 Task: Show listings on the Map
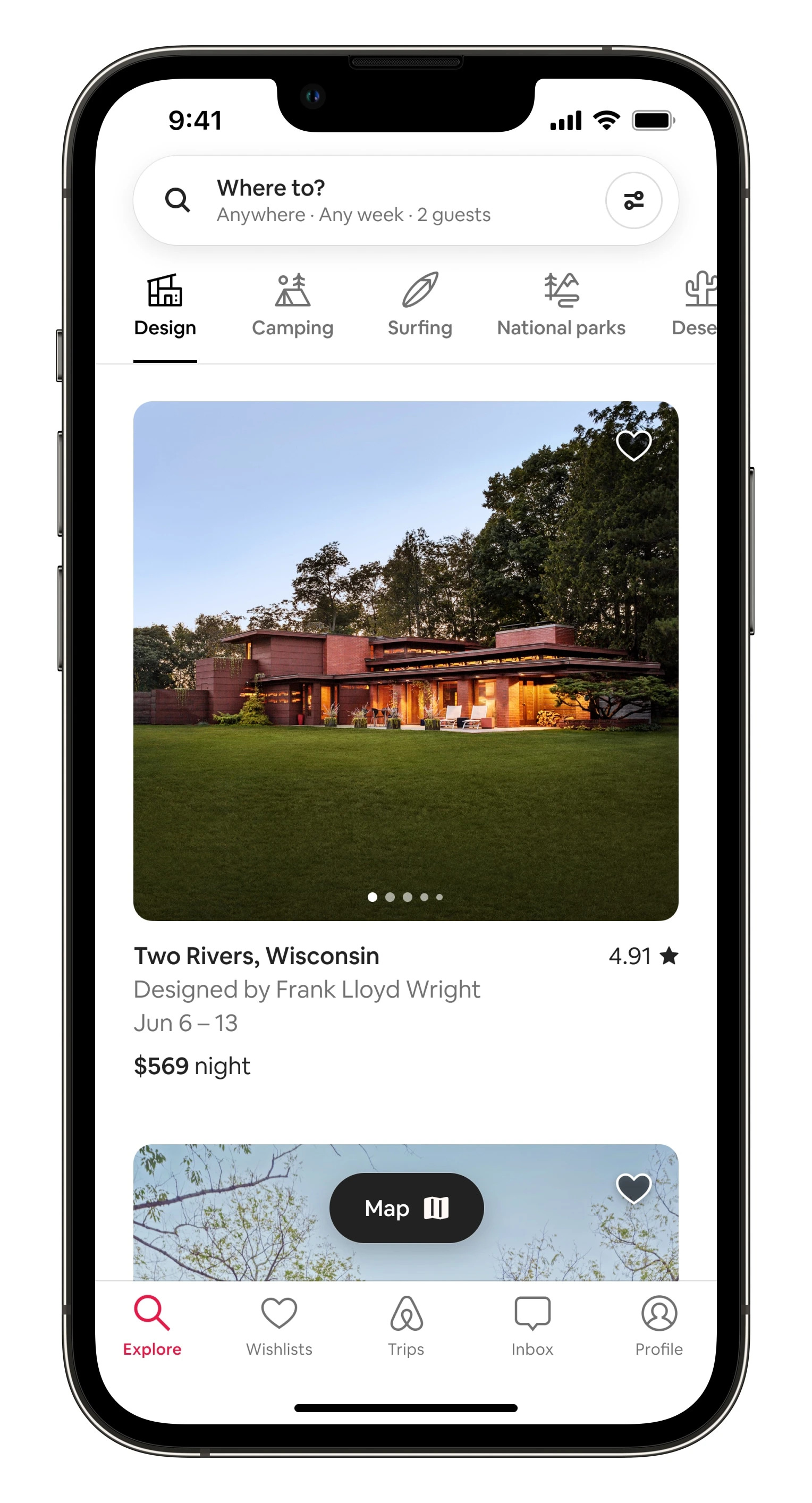click(x=406, y=1208)
